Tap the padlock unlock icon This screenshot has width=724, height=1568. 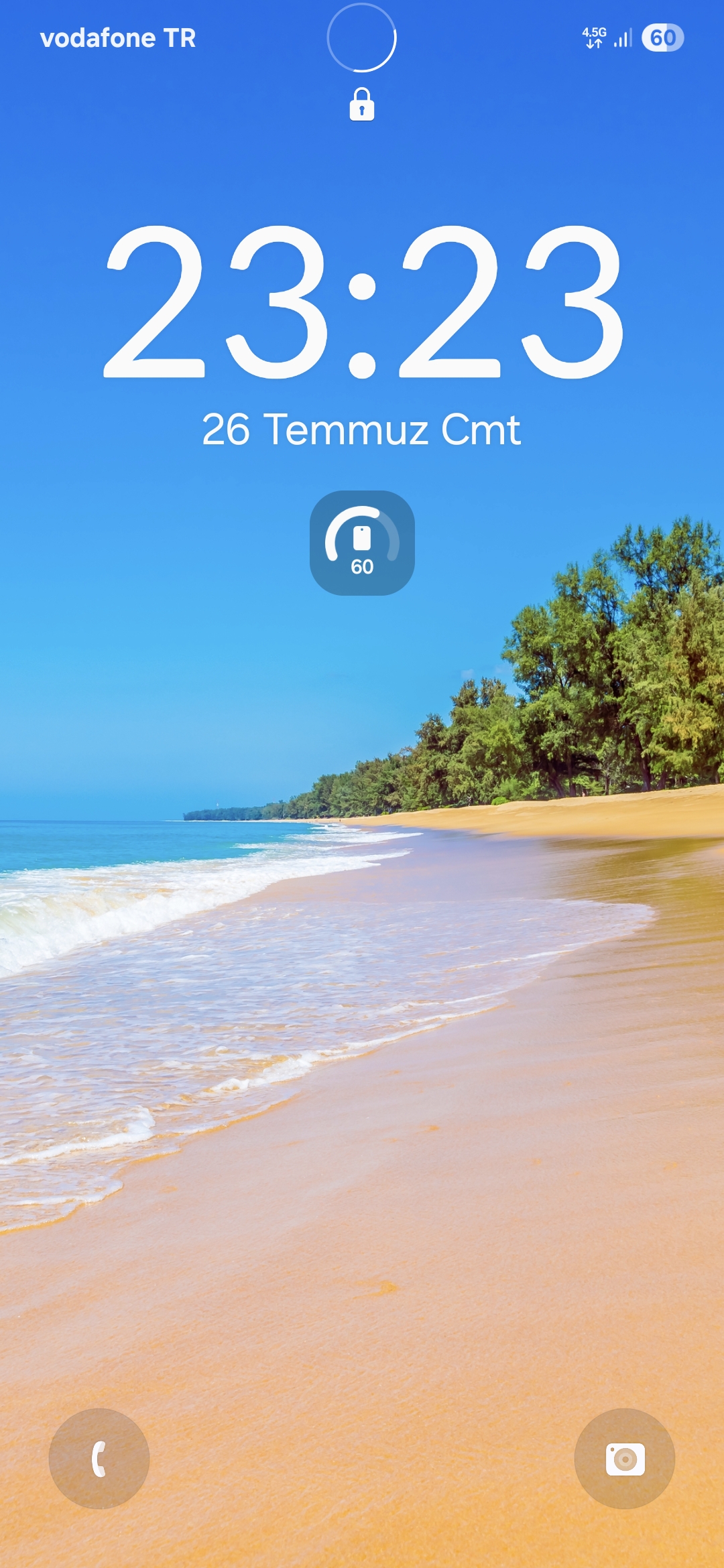click(x=362, y=104)
